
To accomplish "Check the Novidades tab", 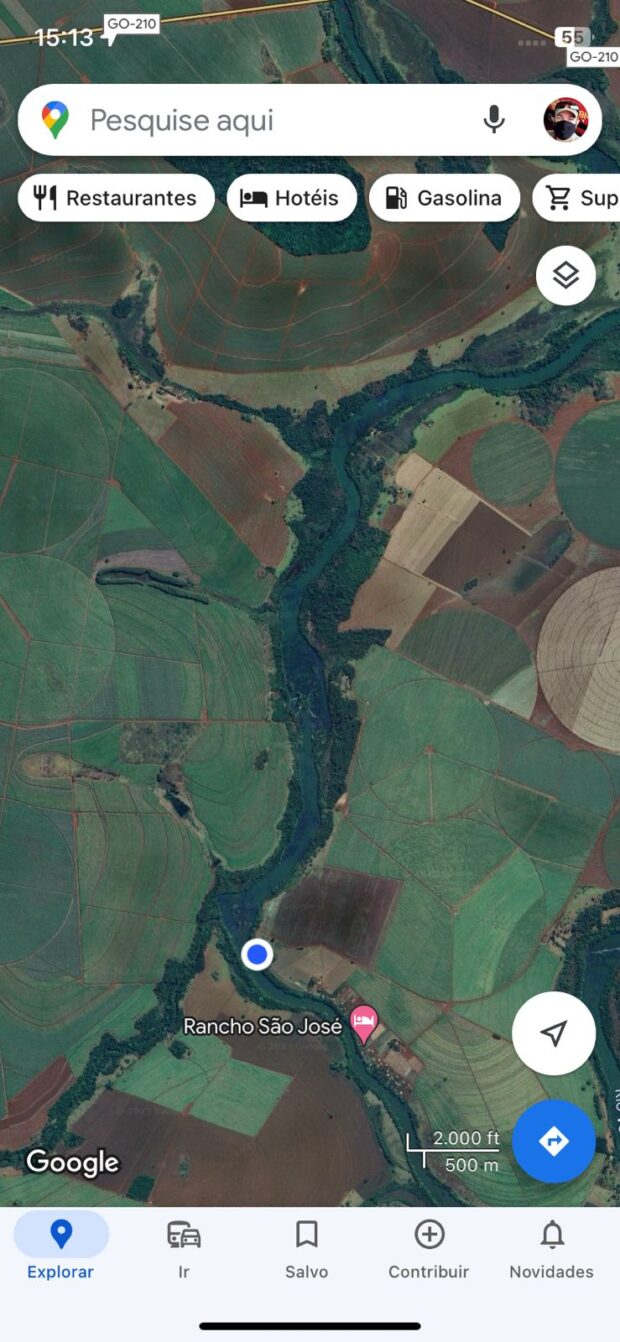I will [x=551, y=1247].
